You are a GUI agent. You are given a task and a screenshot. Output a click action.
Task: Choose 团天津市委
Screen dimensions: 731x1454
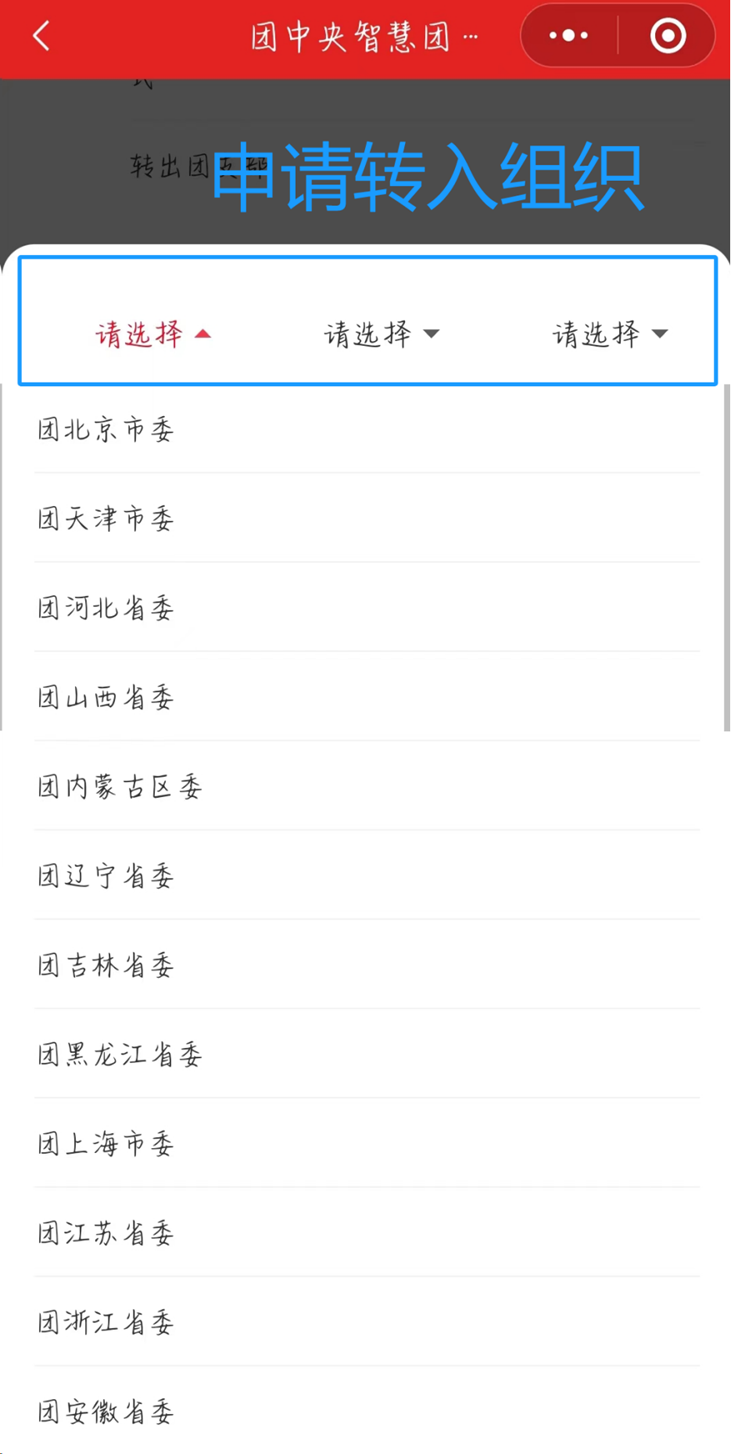tap(367, 518)
